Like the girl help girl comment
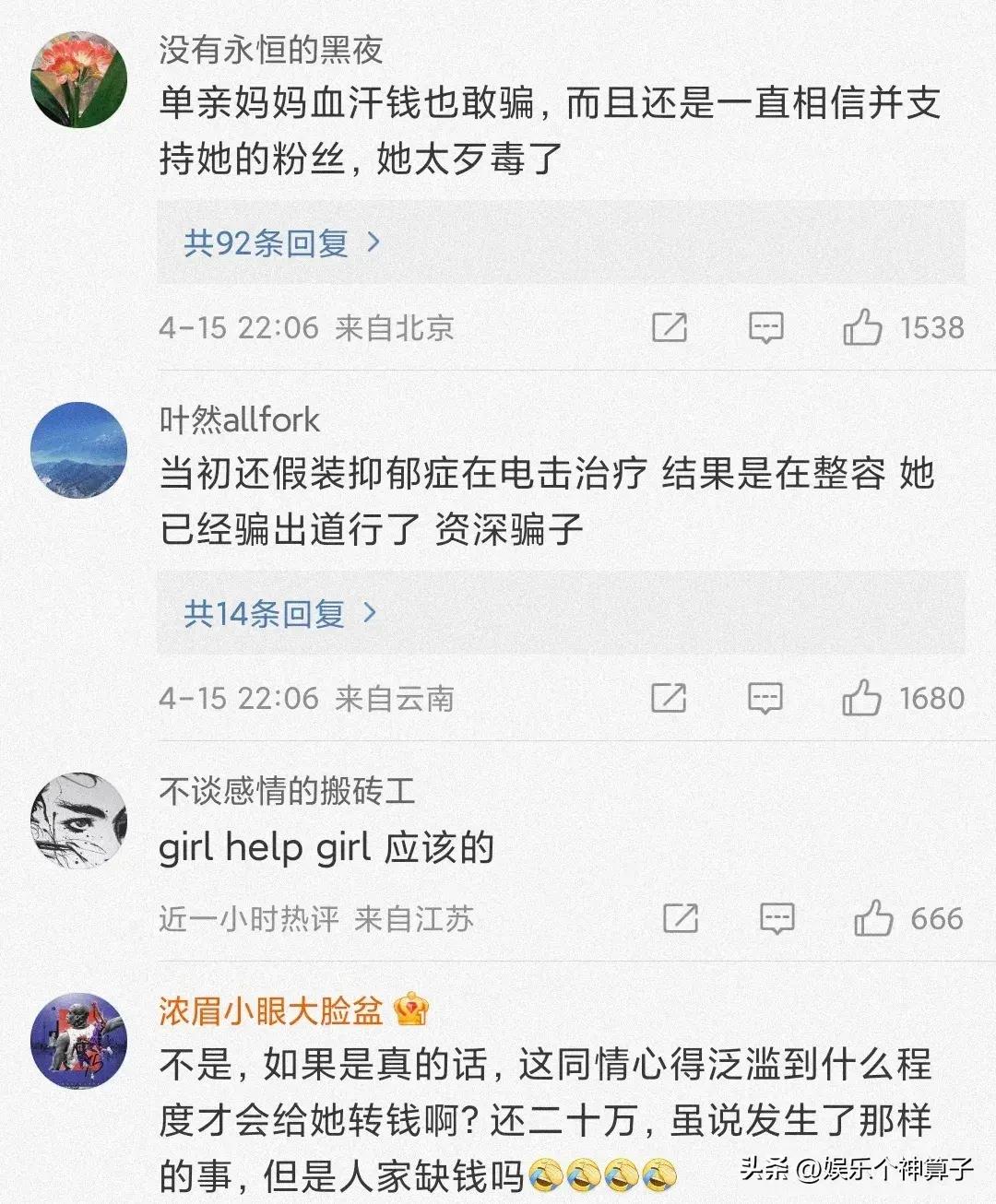Viewport: 996px width, 1204px height. (872, 918)
